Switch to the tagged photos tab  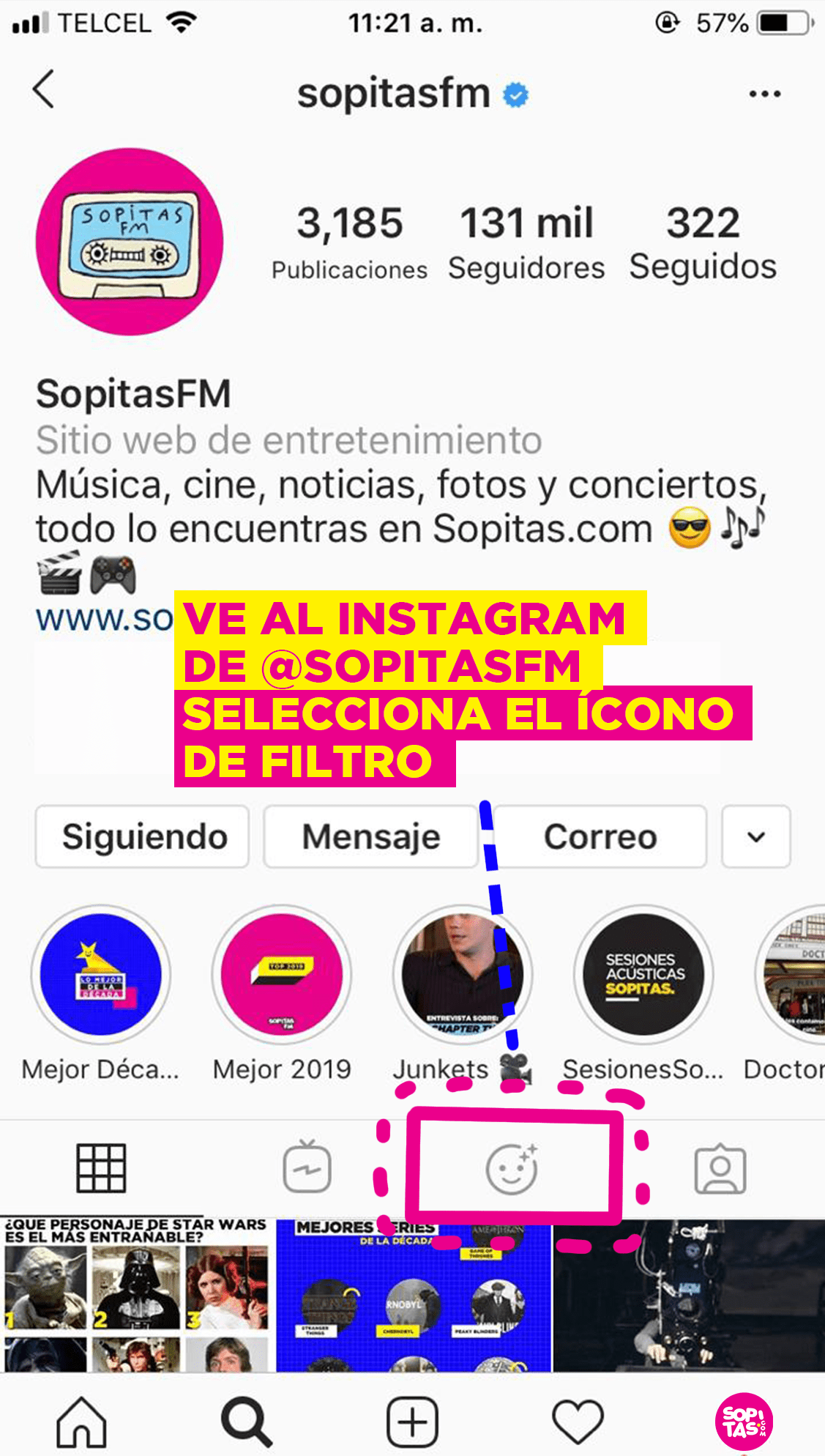(x=720, y=1168)
